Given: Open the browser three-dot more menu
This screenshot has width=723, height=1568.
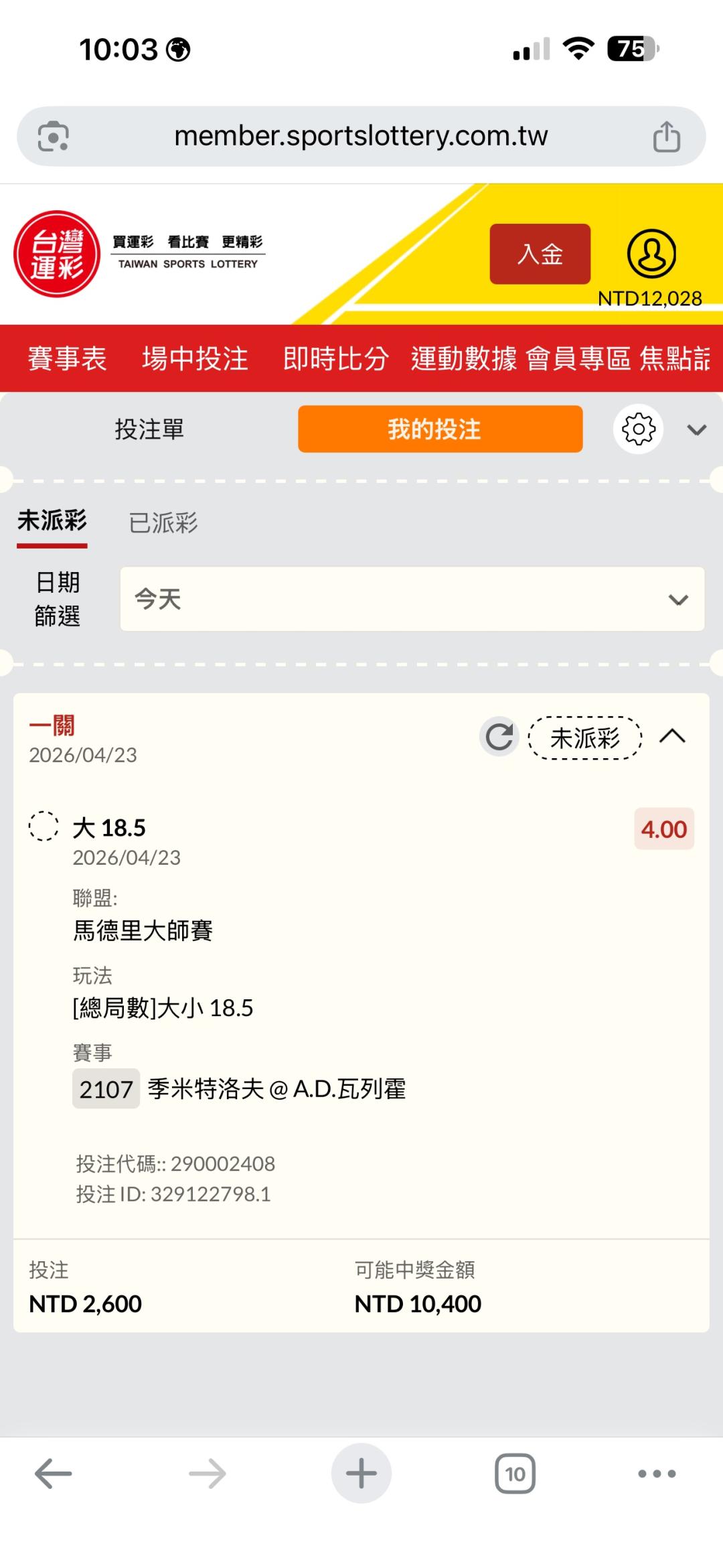Looking at the screenshot, I should (657, 1474).
